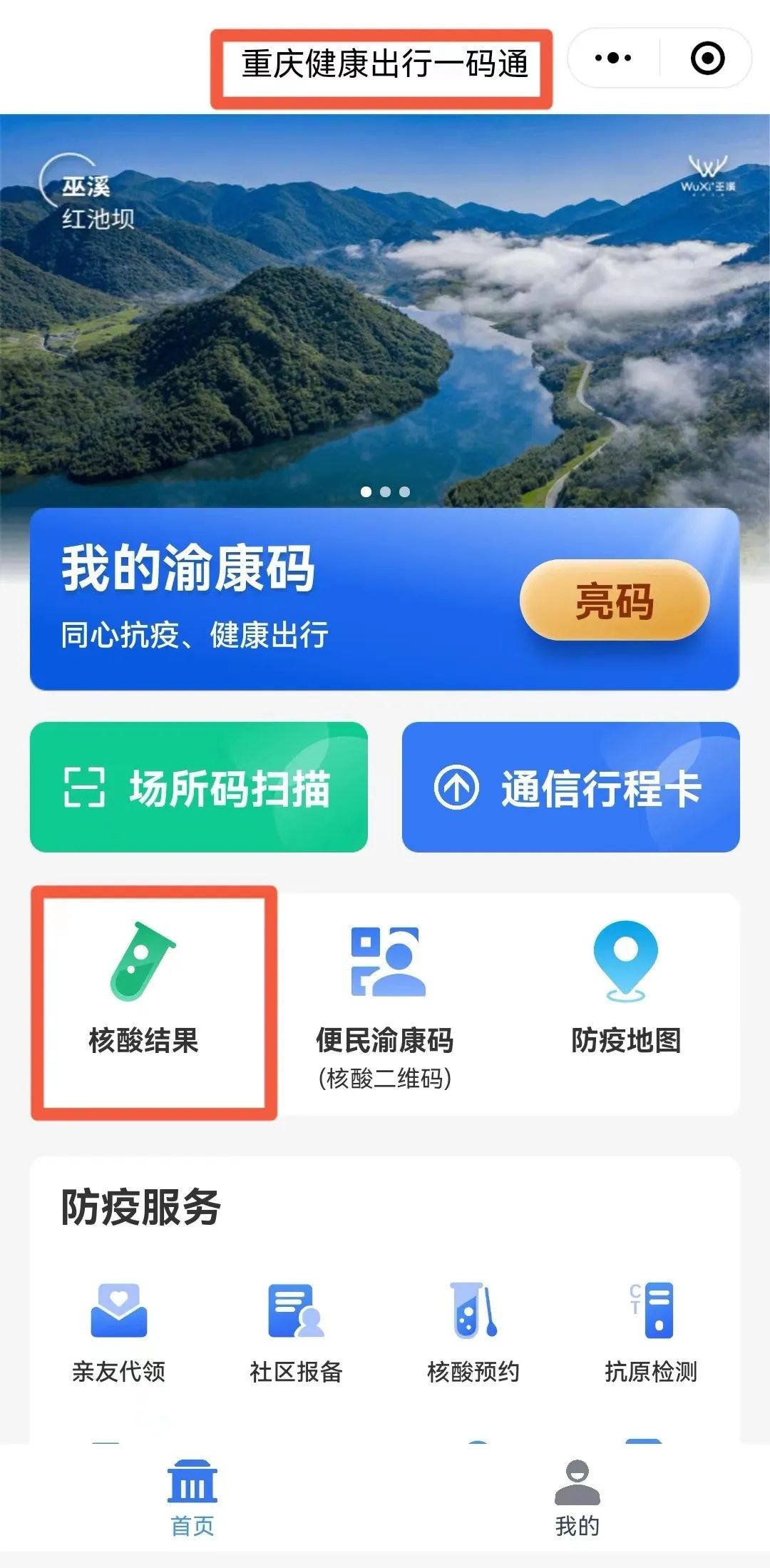770x1568 pixels.
Task: Open 通信行程卡
Action: coord(570,787)
